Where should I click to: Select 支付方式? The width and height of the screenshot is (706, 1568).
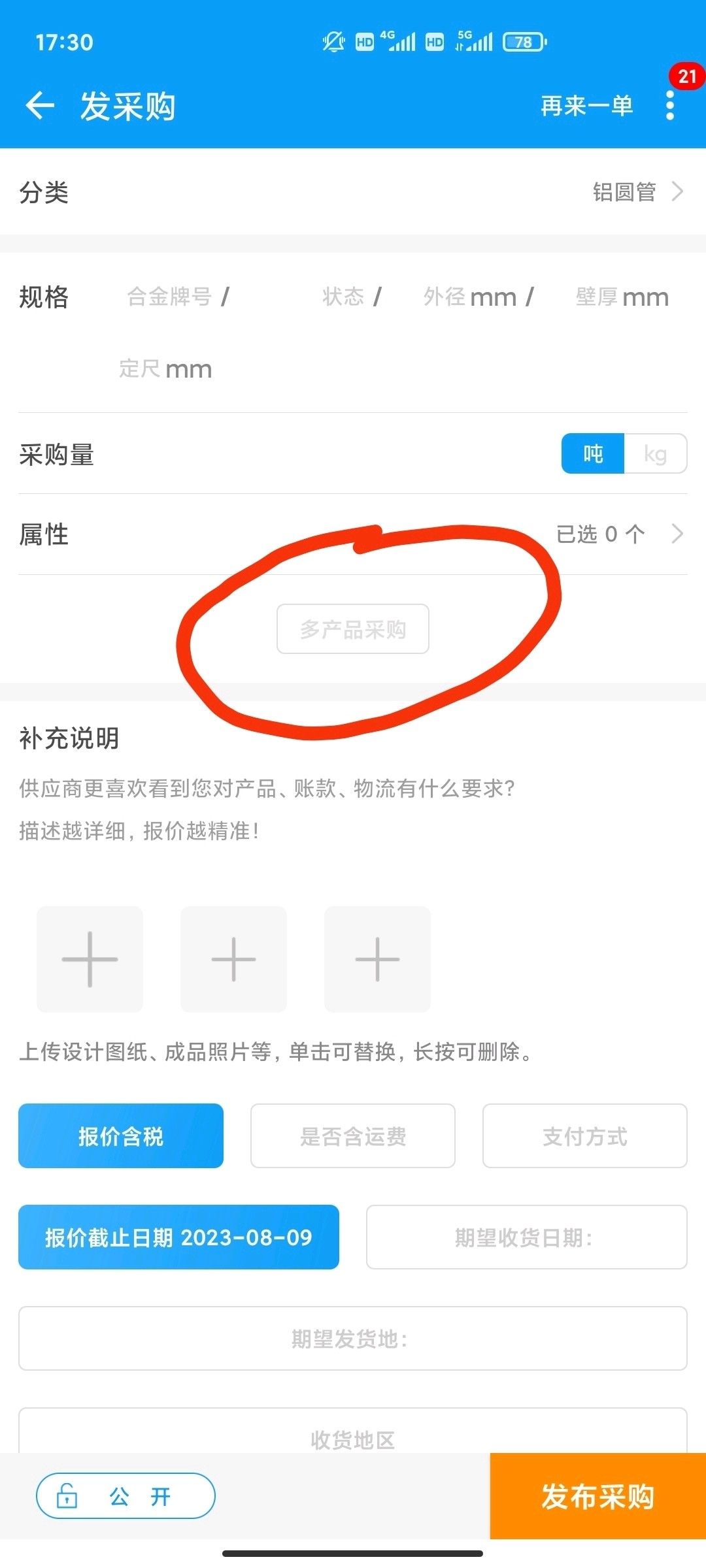click(x=585, y=1136)
